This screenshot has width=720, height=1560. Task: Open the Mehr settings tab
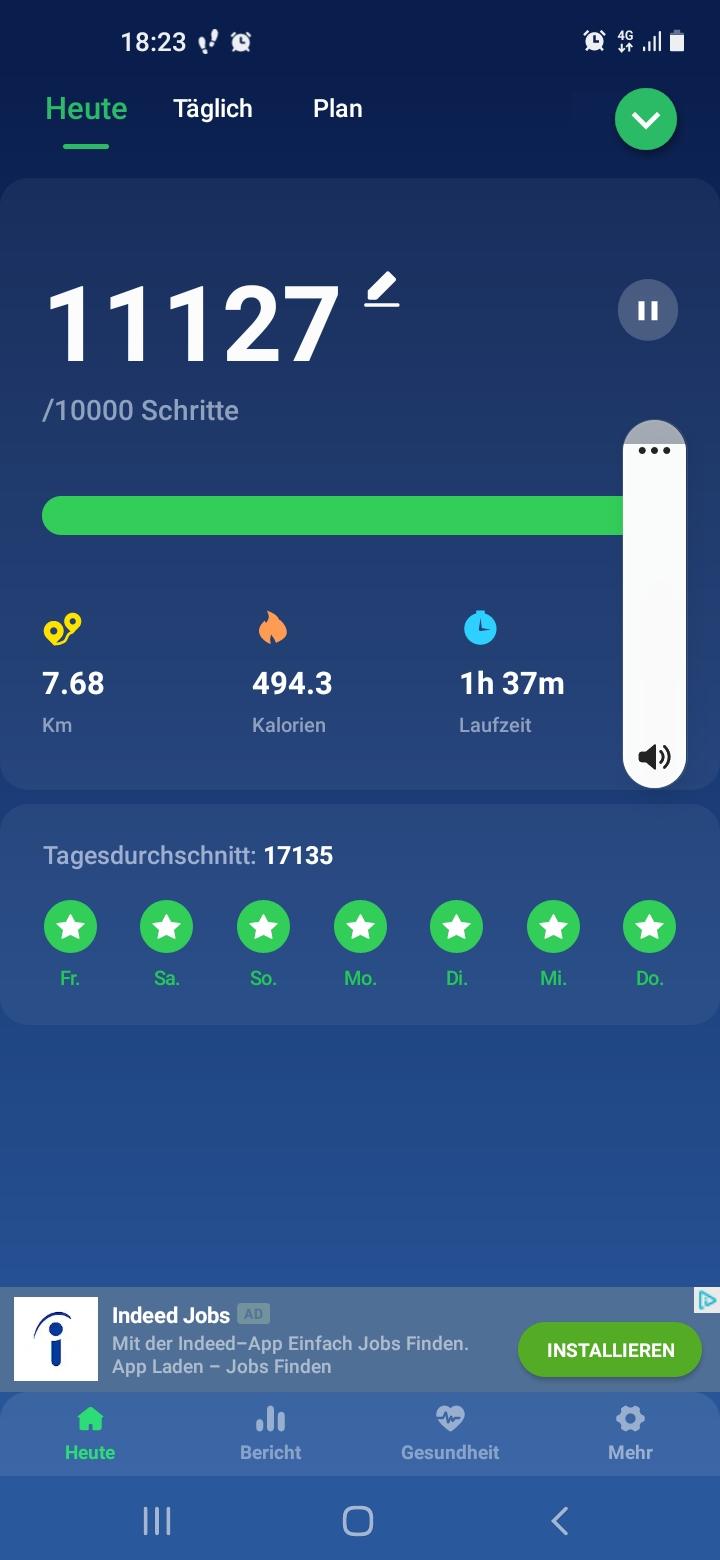pos(630,1433)
